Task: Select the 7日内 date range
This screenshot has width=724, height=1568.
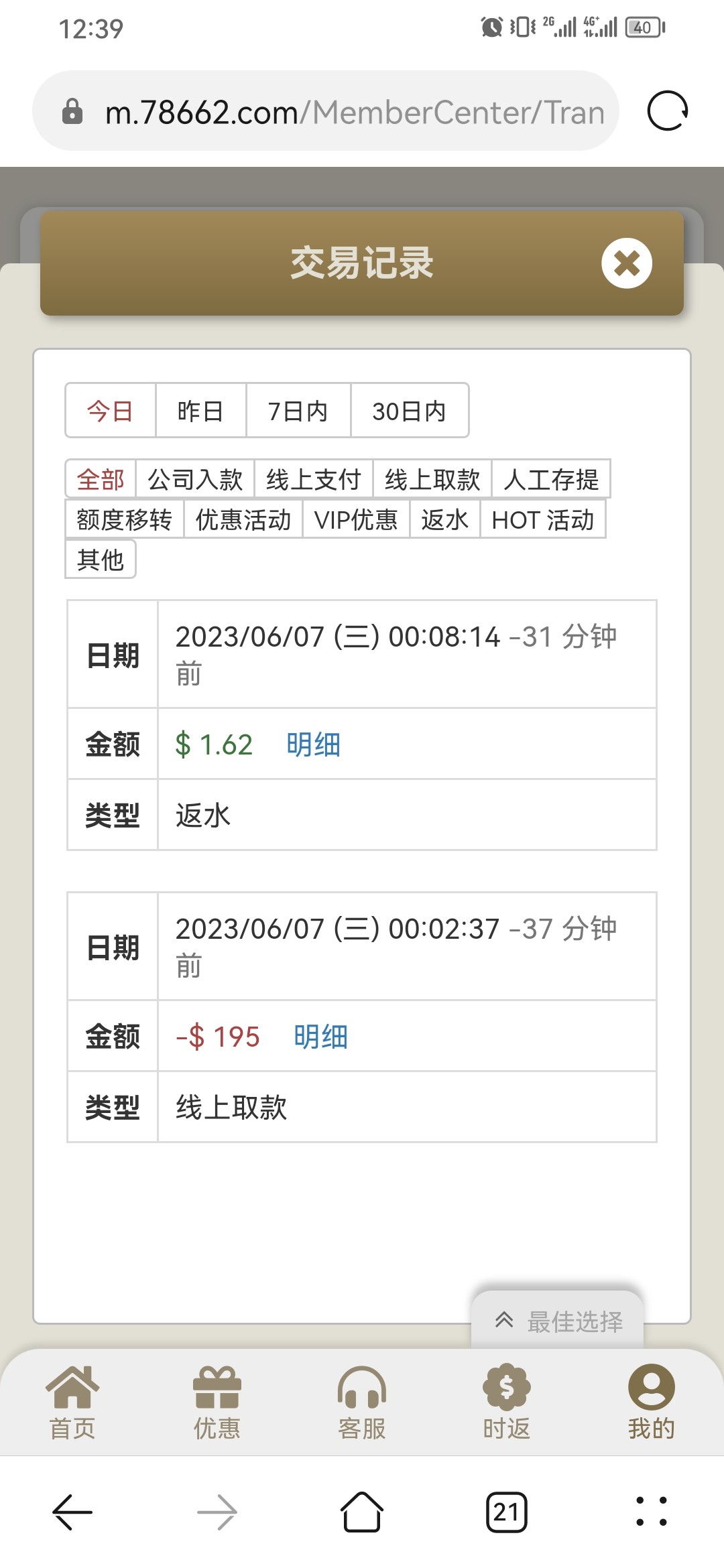Action: click(298, 411)
